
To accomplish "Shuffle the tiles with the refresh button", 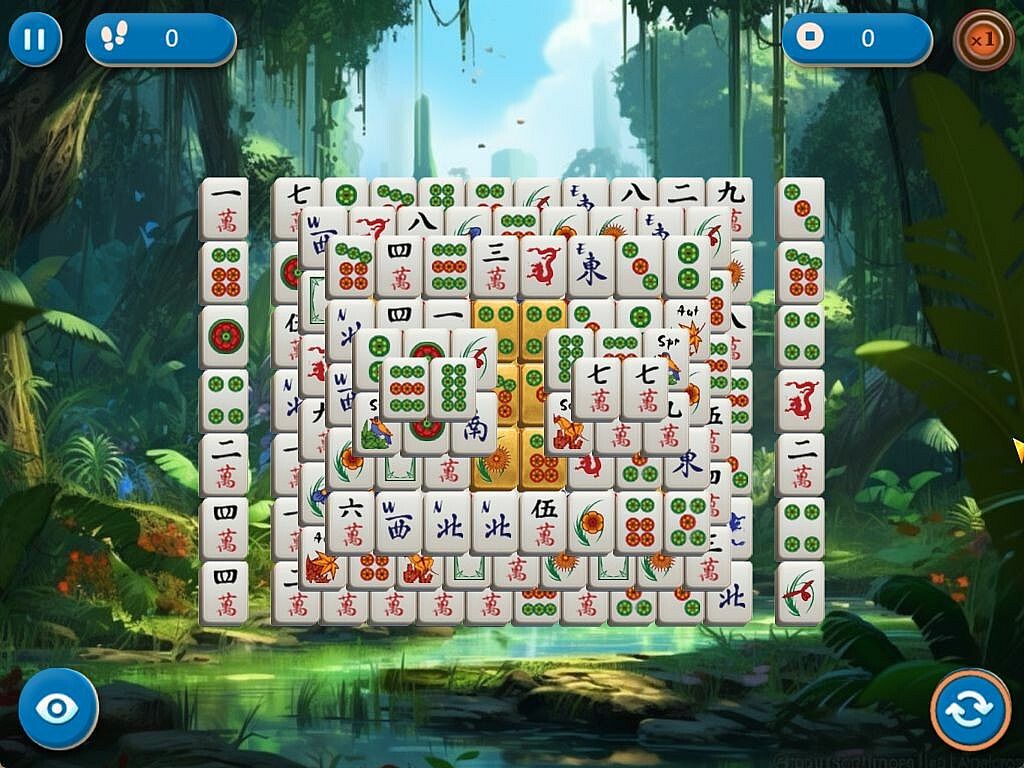I will (970, 709).
